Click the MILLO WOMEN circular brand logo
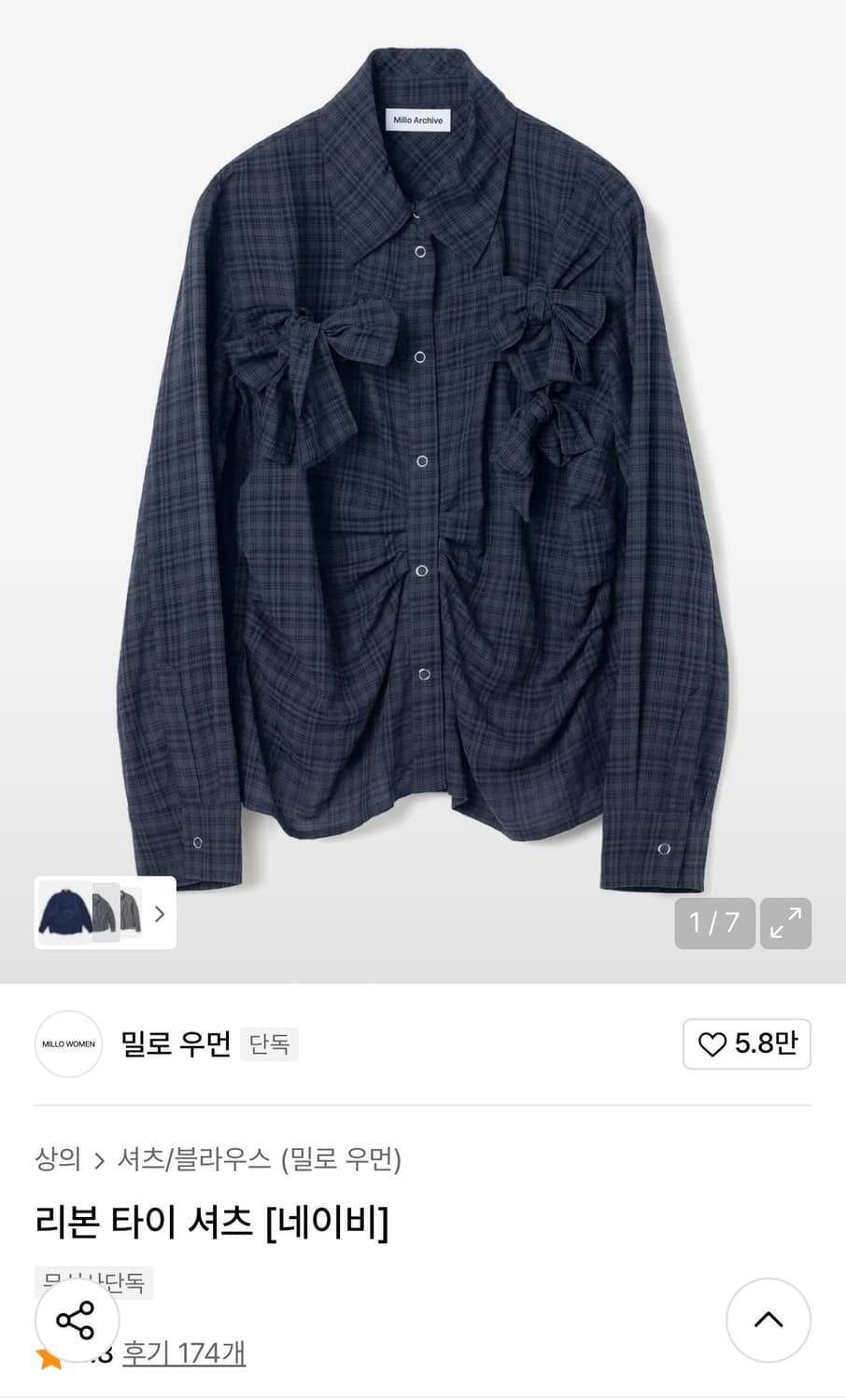The width and height of the screenshot is (846, 1400). click(67, 1044)
